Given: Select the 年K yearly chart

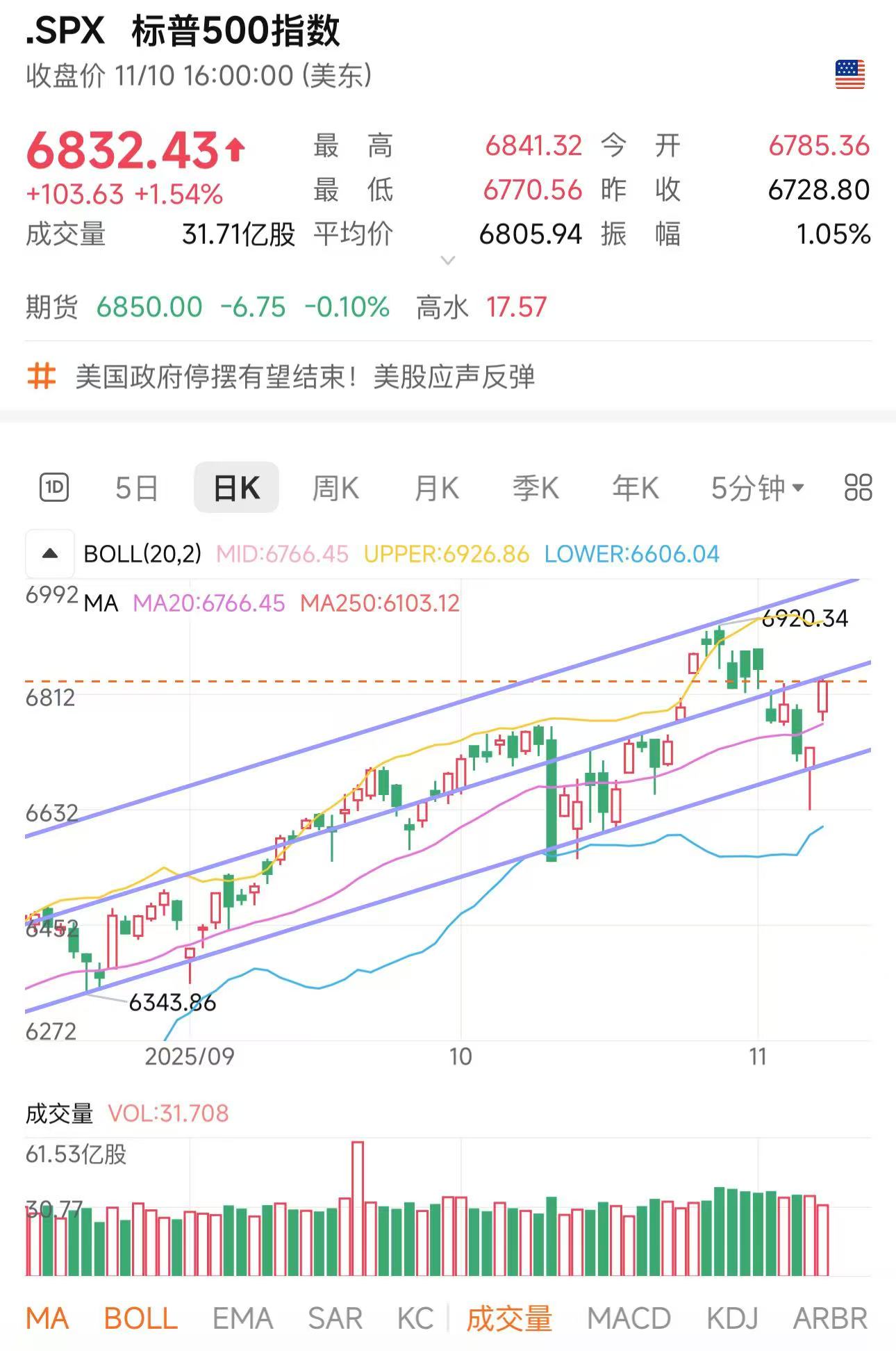Looking at the screenshot, I should (635, 488).
